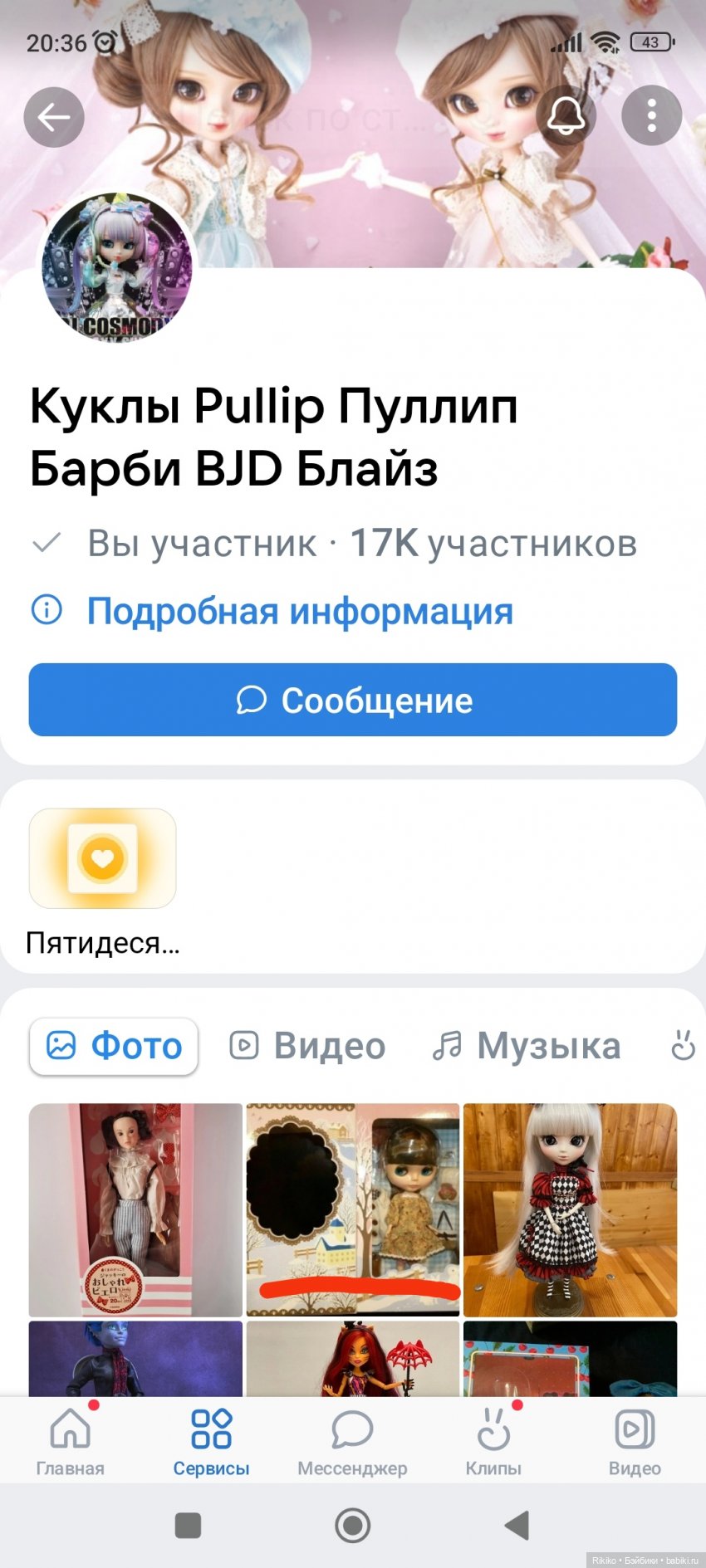Go back using the arrow icon
The width and height of the screenshot is (706, 1568).
click(54, 117)
